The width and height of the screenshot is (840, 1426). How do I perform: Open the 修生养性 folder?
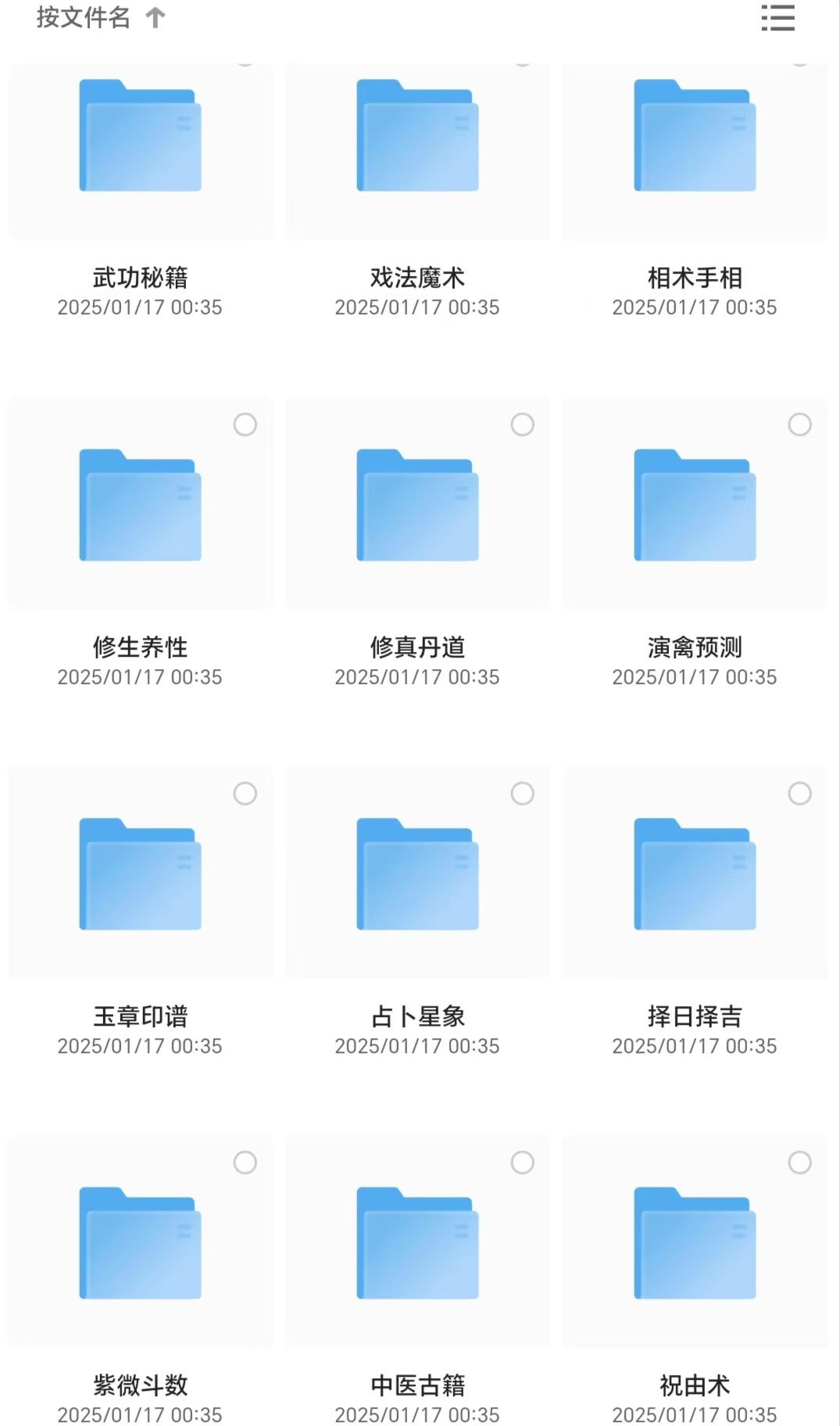pyautogui.click(x=141, y=505)
